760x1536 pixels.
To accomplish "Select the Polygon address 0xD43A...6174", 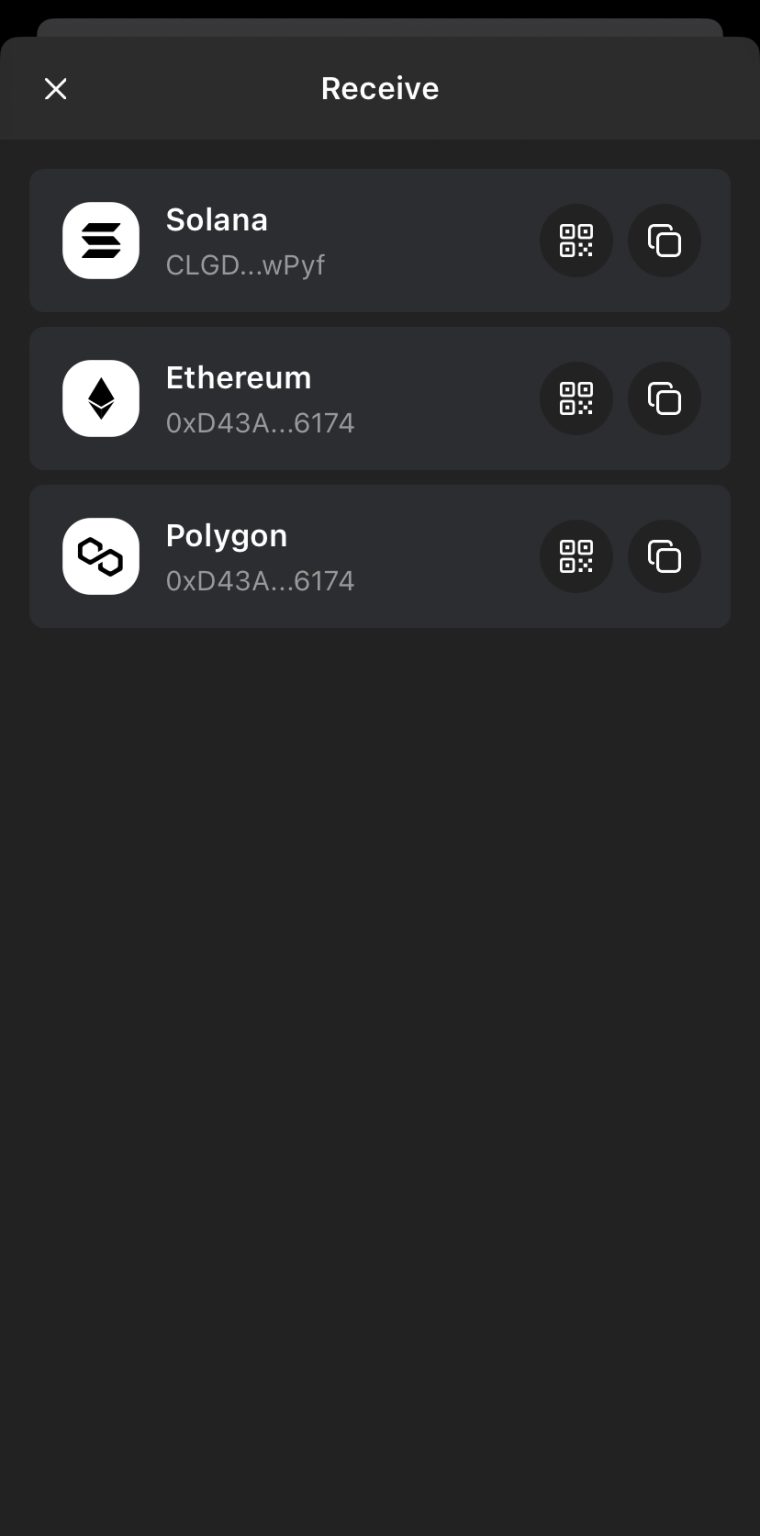I will (x=260, y=580).
